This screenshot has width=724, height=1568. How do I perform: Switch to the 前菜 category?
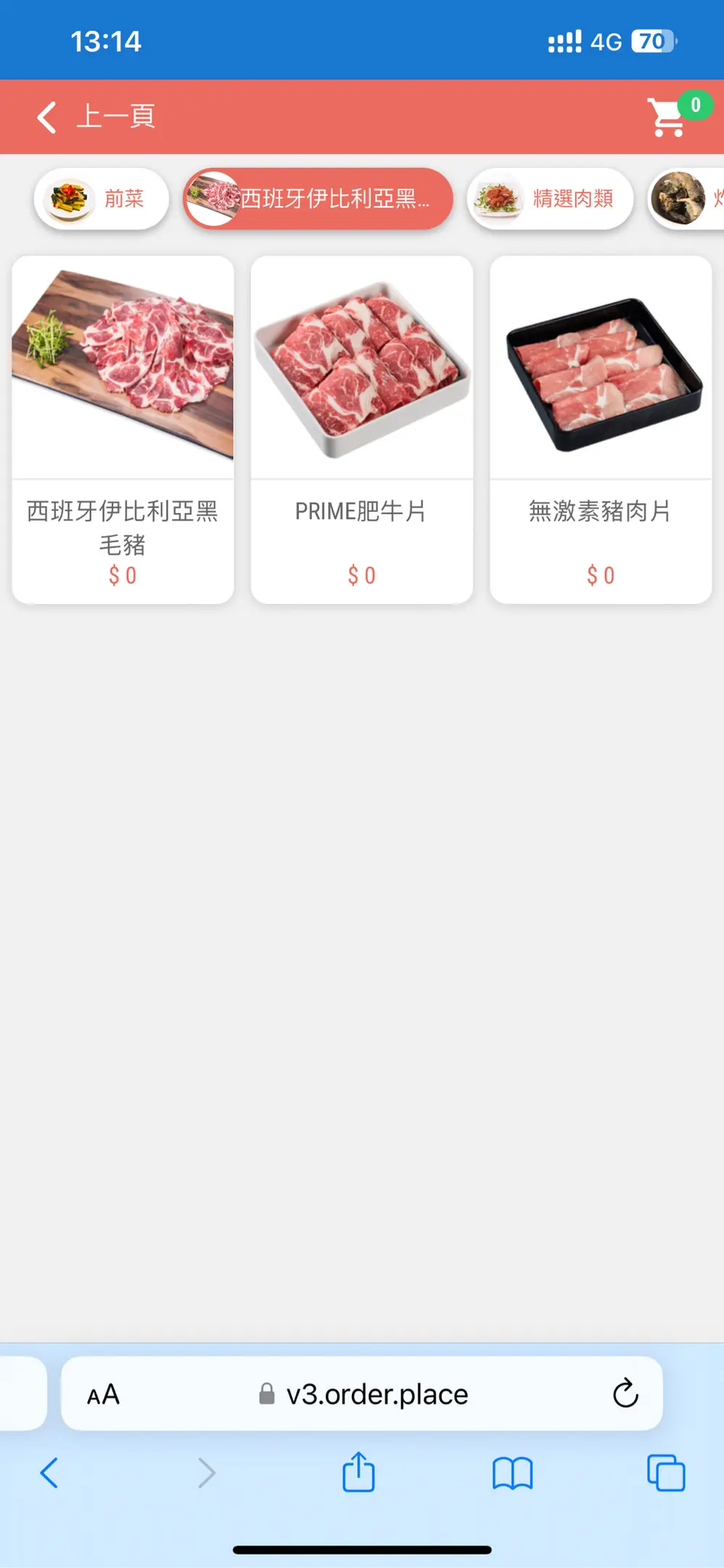pyautogui.click(x=102, y=199)
